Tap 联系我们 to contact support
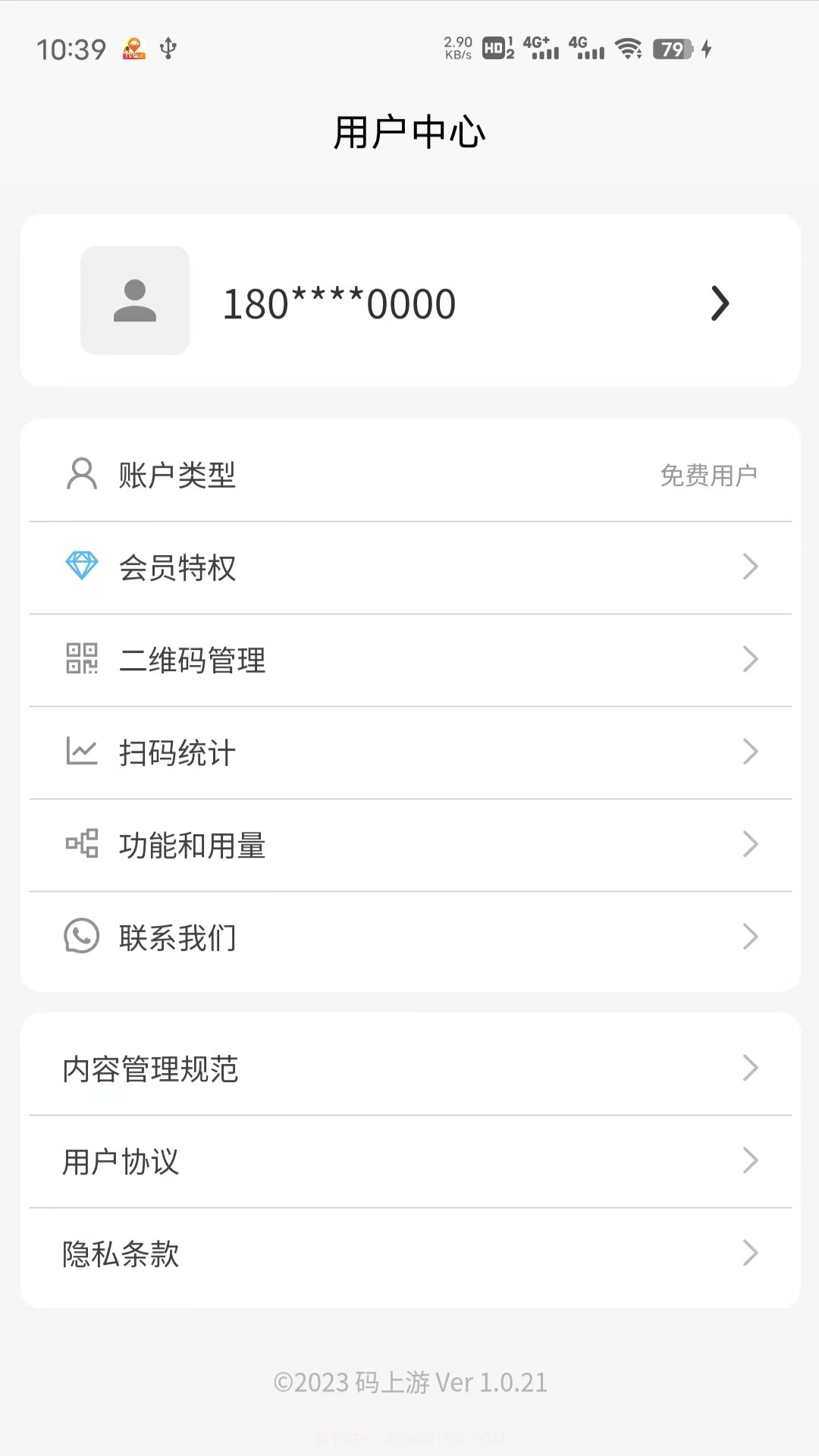The image size is (819, 1456). click(x=409, y=937)
